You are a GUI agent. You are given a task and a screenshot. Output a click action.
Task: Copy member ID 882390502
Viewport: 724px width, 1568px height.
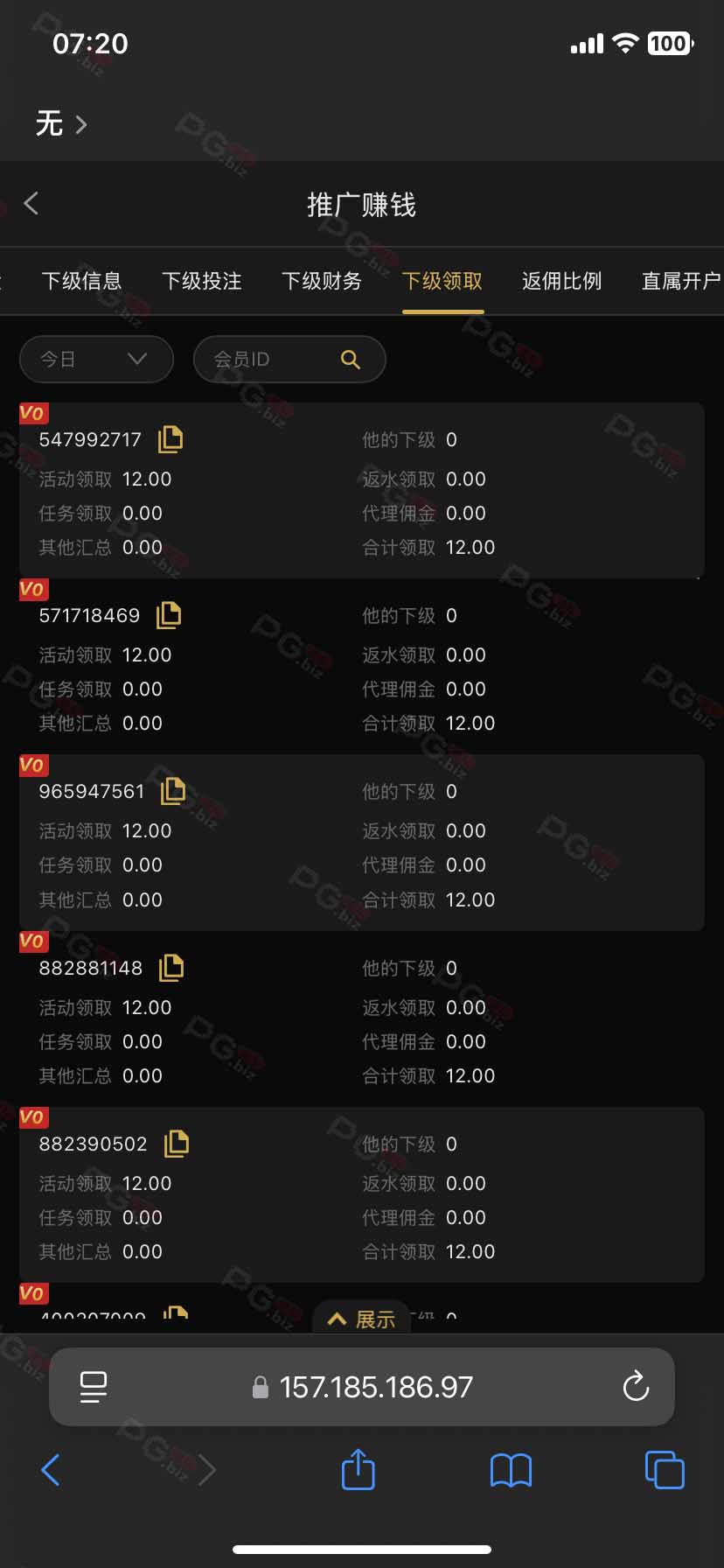pos(177,1144)
